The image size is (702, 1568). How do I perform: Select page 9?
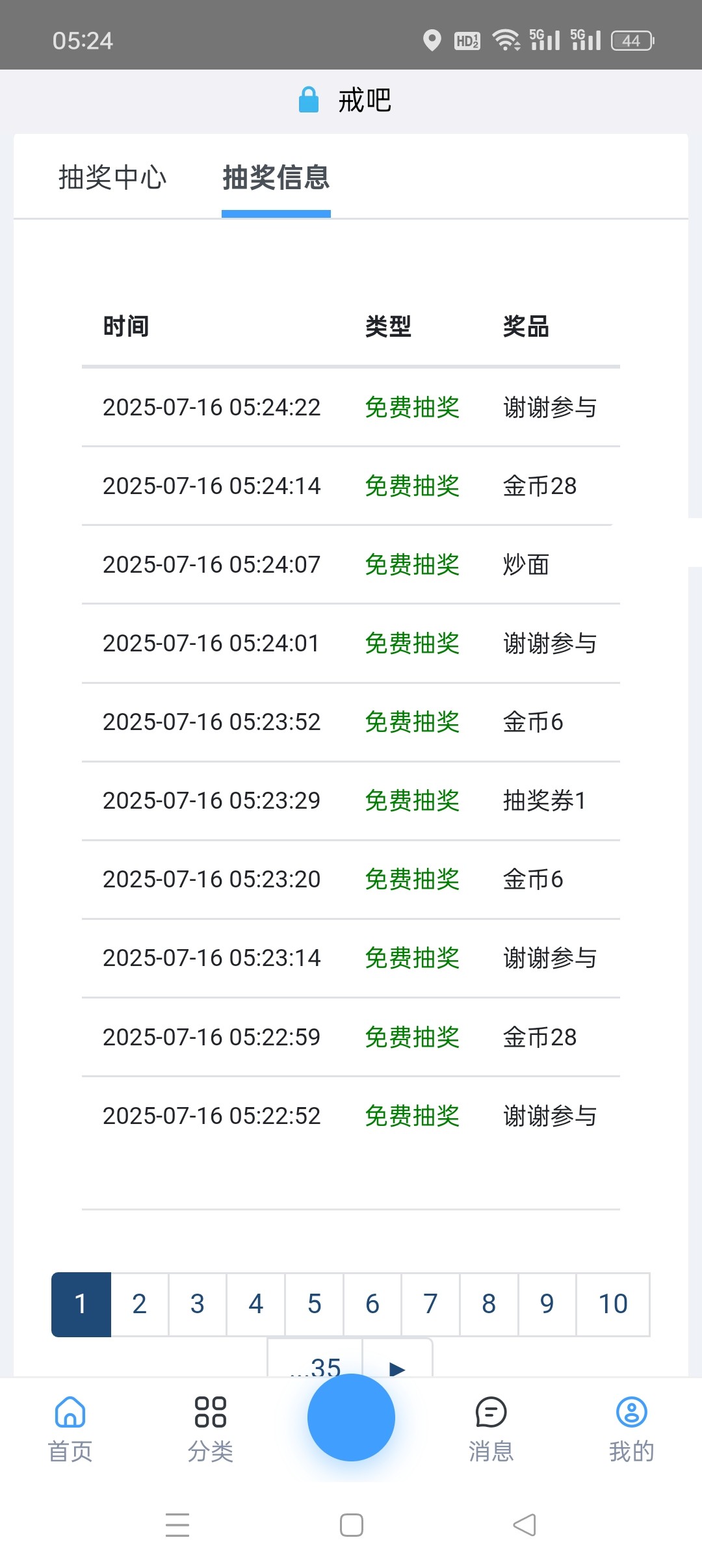click(547, 1304)
